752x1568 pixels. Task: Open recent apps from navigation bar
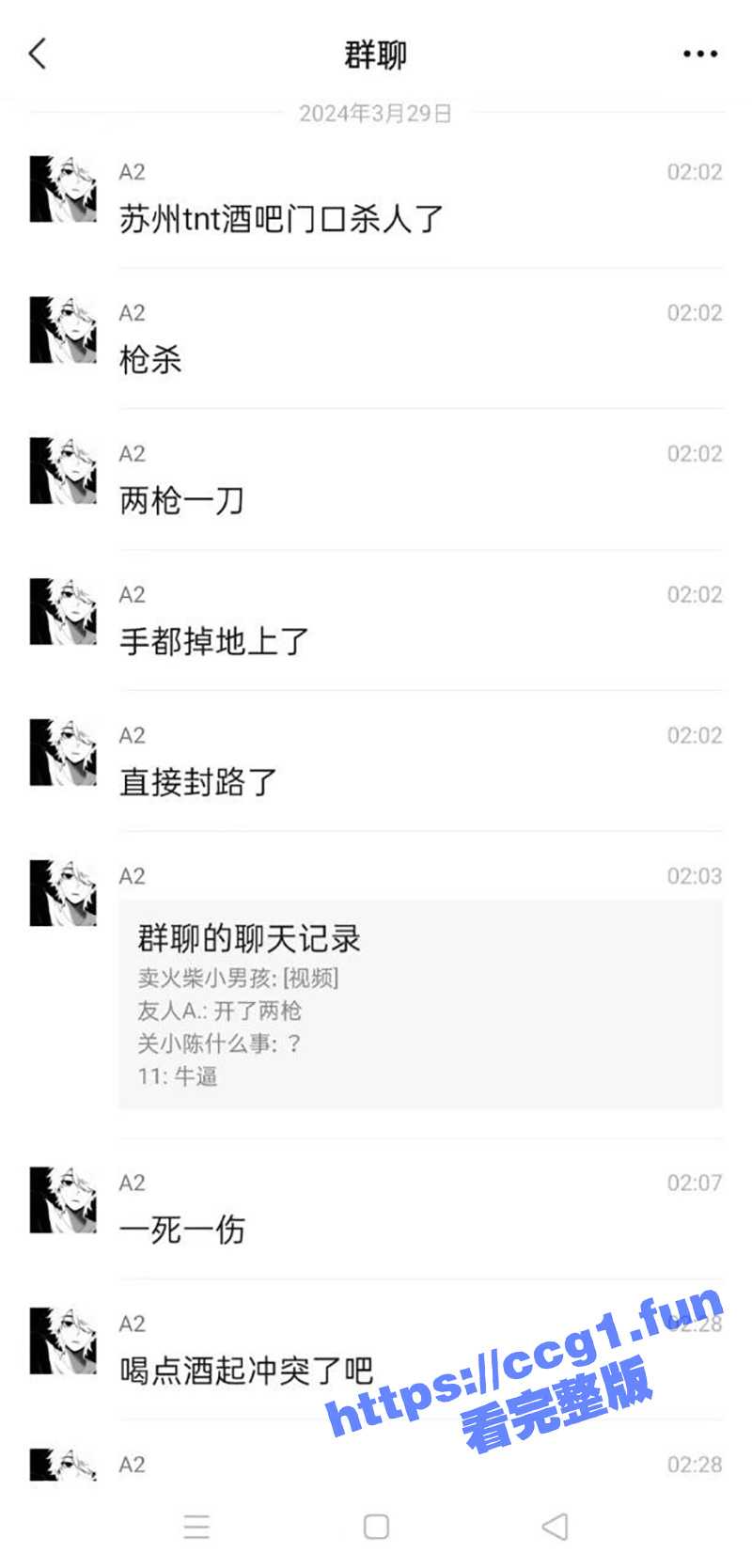pyautogui.click(x=196, y=1527)
